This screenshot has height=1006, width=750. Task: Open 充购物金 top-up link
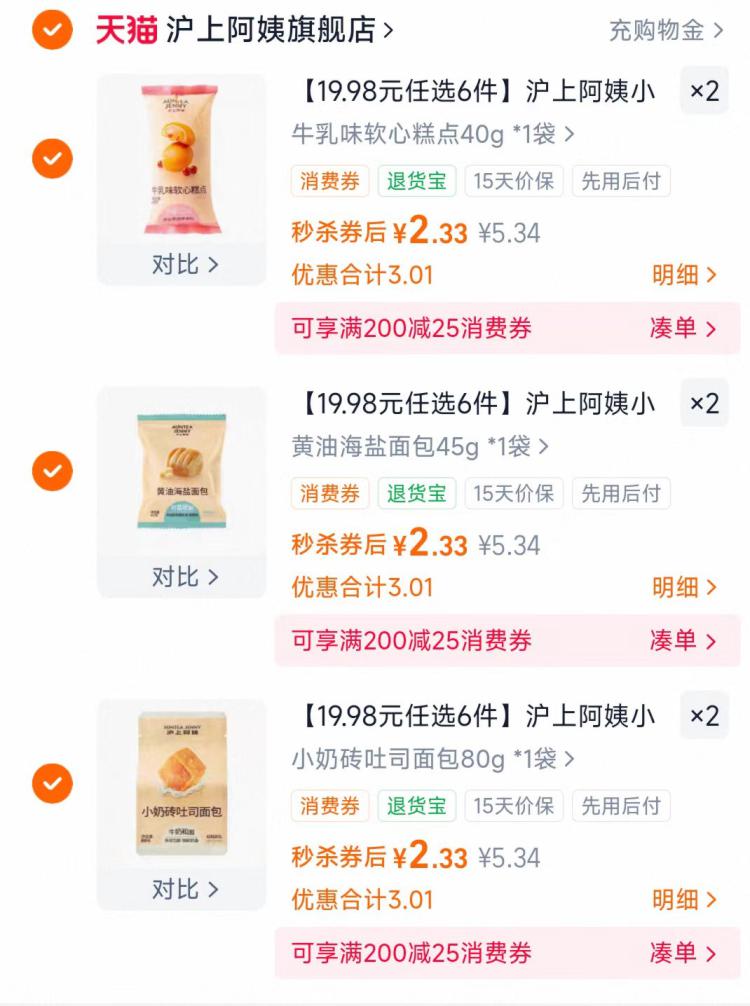[x=666, y=30]
